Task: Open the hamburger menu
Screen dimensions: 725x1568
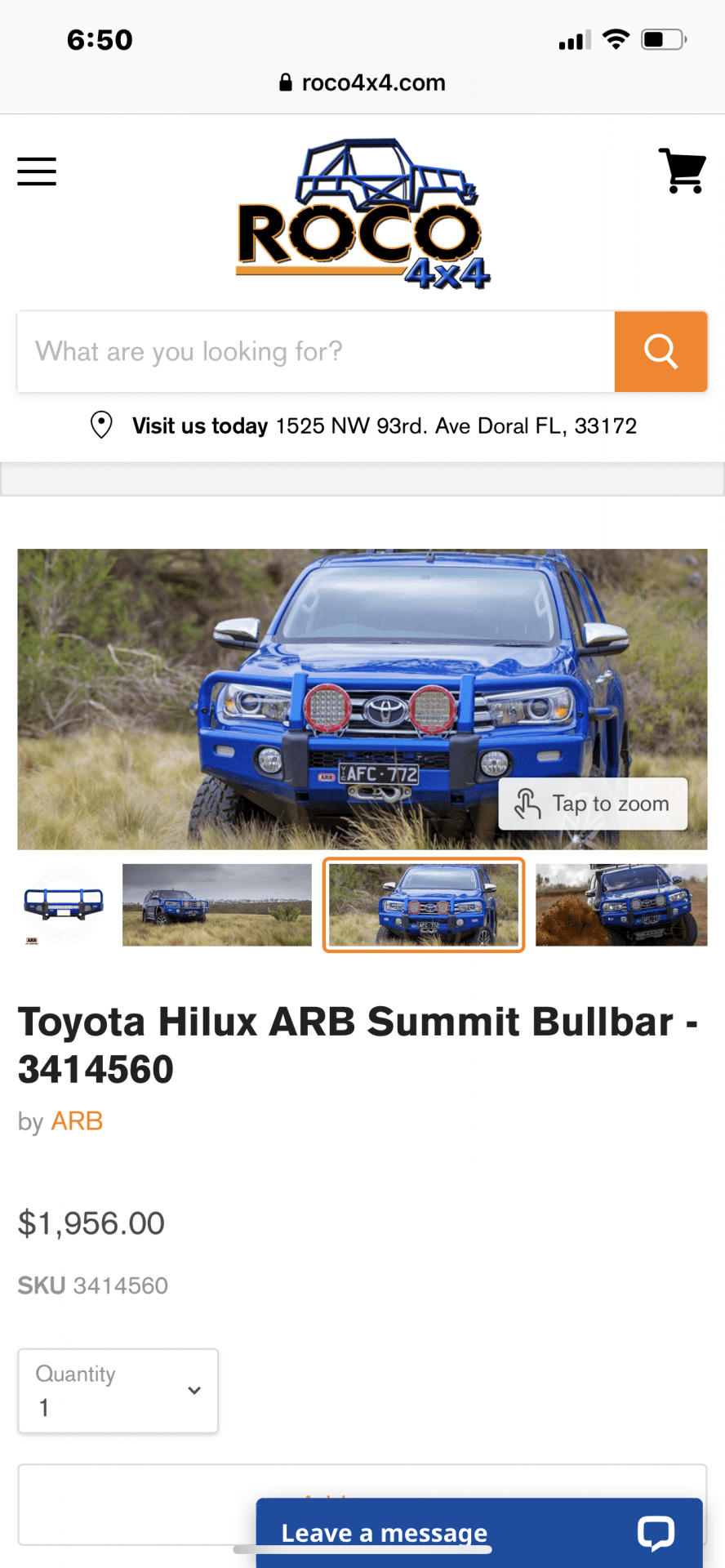Action: click(x=37, y=171)
